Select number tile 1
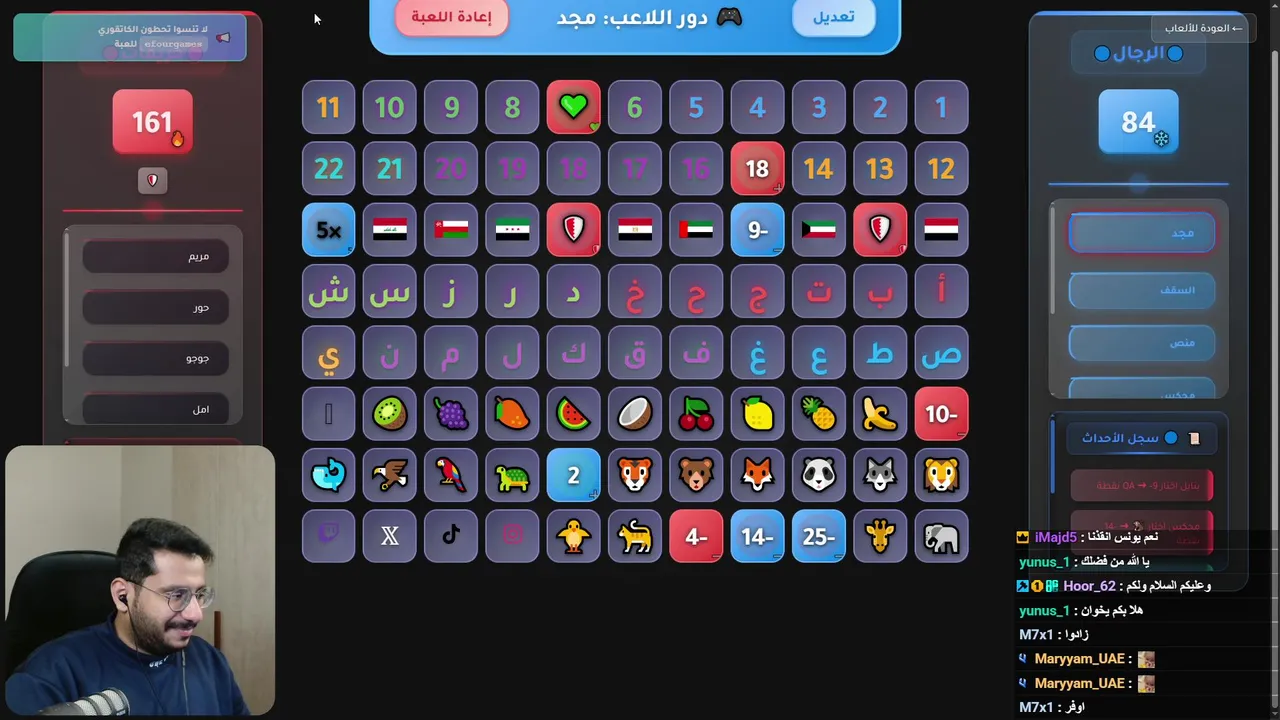 coord(941,107)
